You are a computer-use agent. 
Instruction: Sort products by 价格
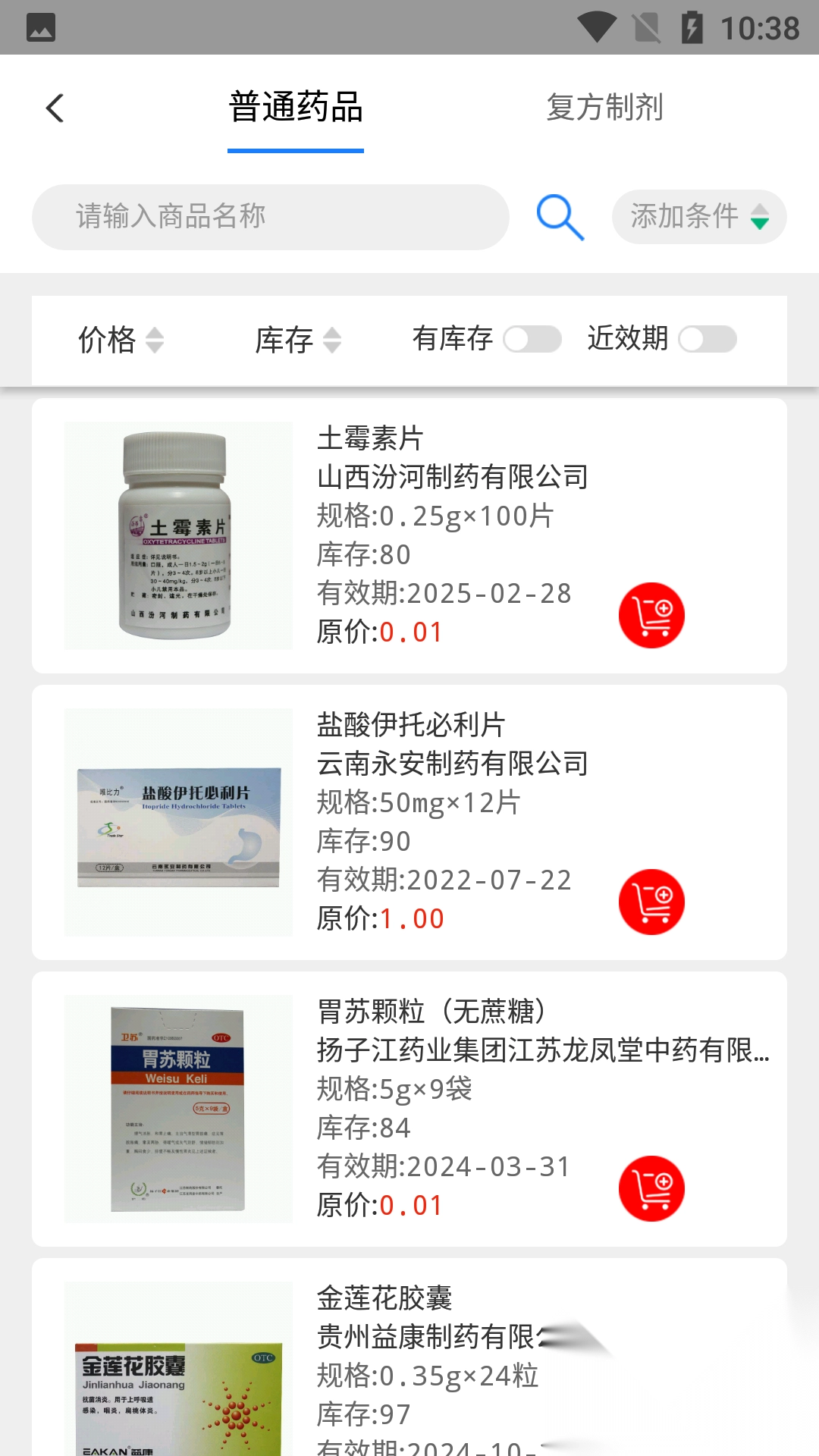click(121, 340)
